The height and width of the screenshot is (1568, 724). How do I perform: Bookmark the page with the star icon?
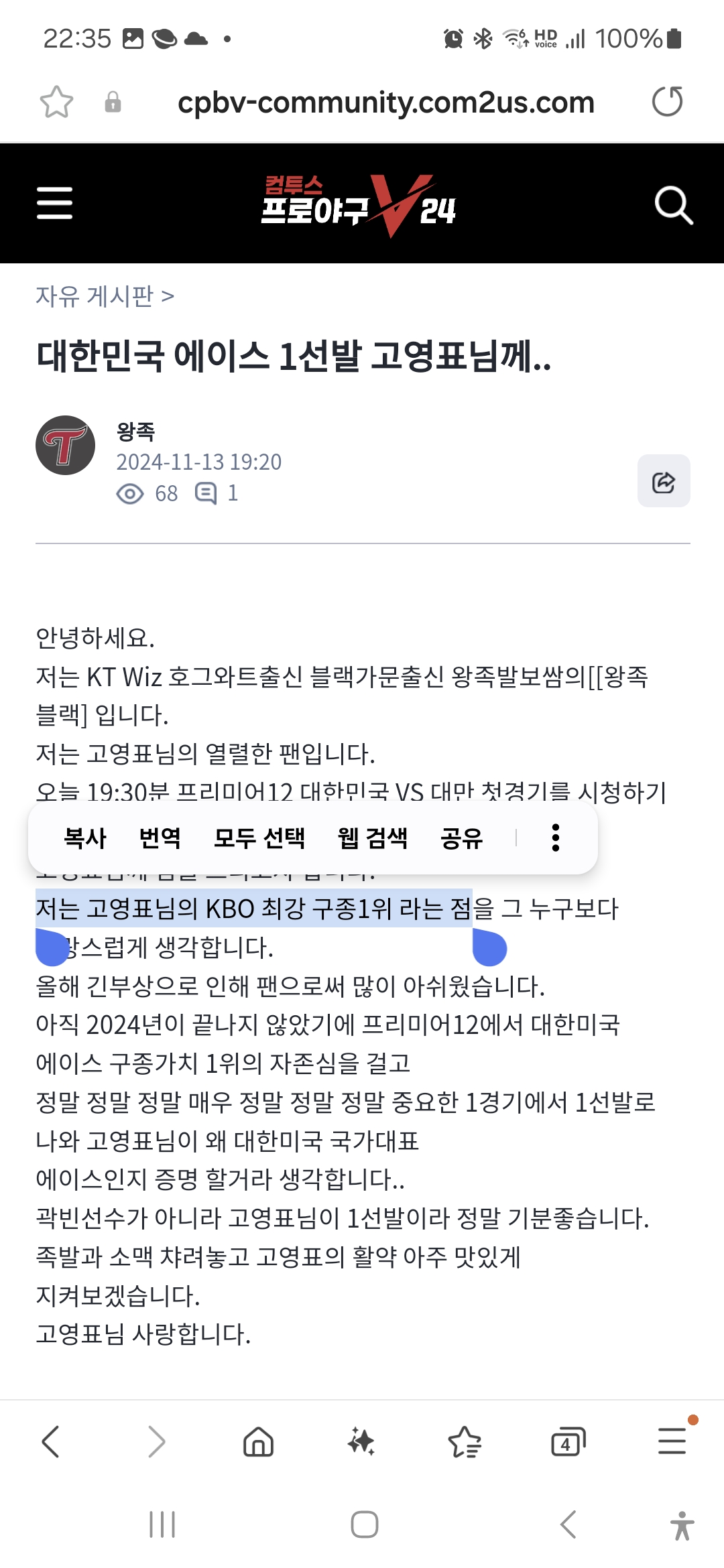point(56,102)
